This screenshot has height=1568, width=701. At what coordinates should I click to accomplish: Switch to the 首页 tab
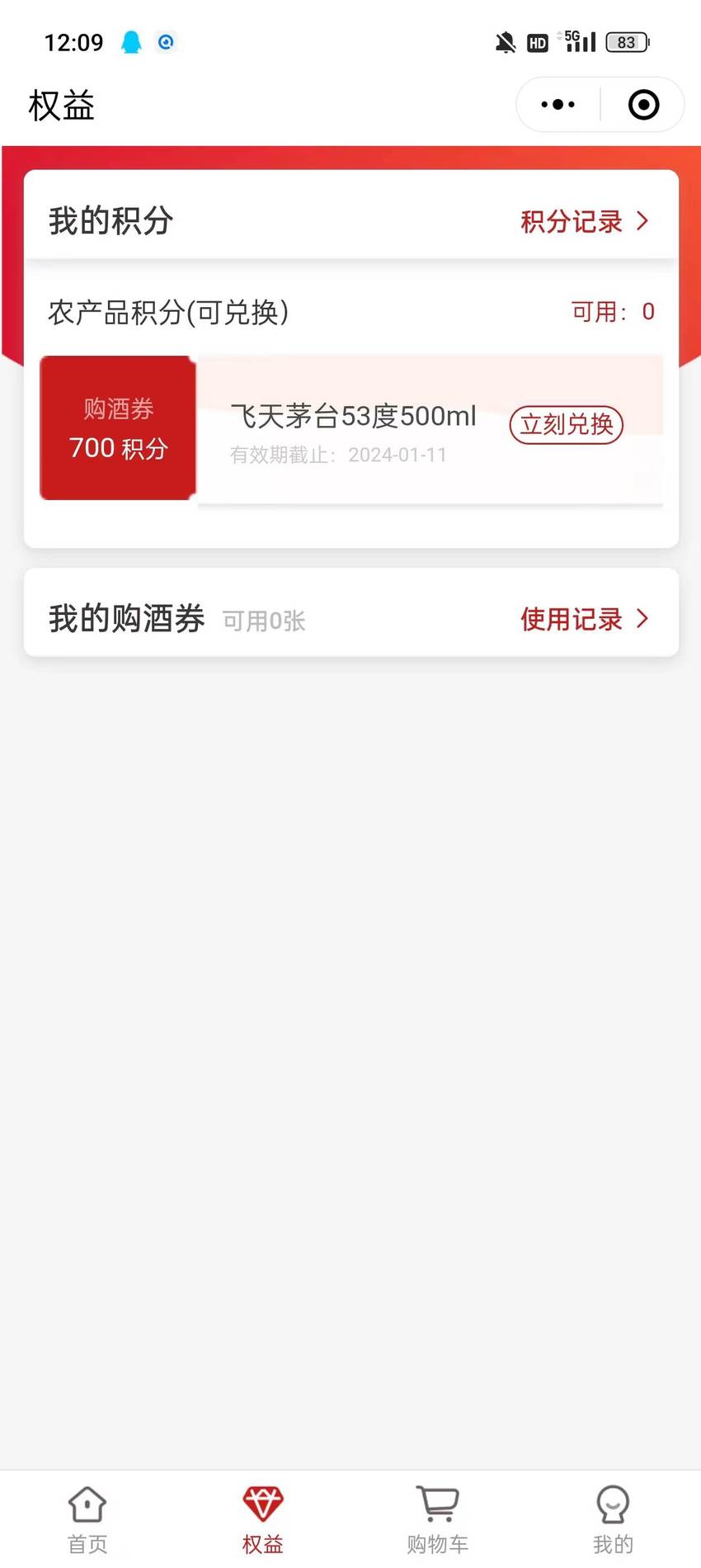click(87, 1520)
